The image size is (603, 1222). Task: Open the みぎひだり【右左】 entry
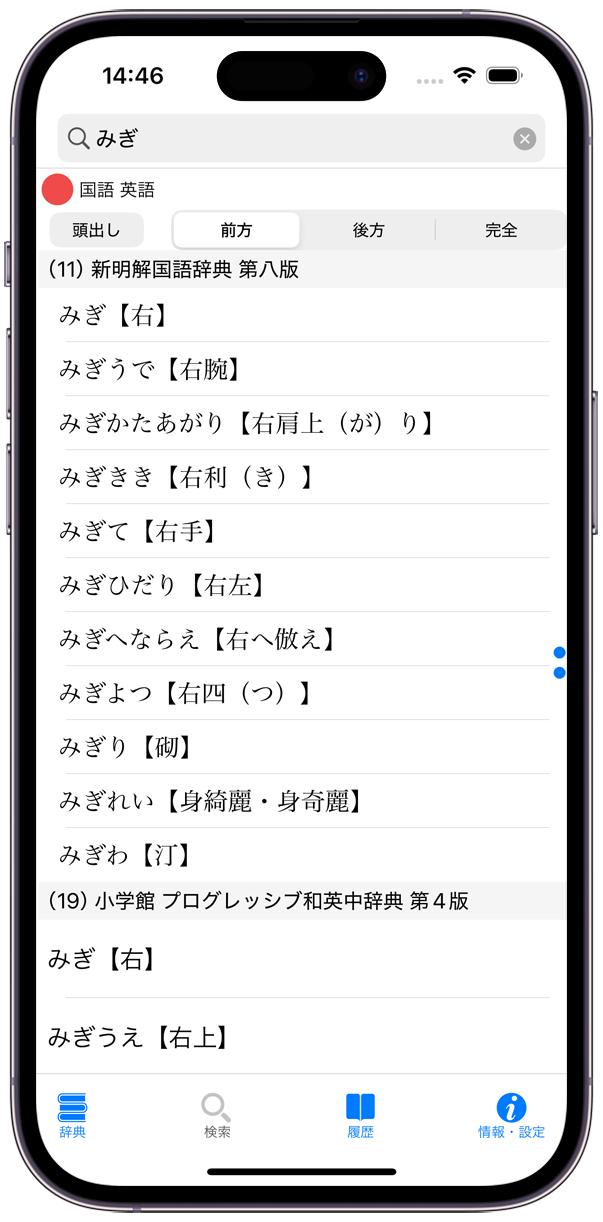tap(300, 586)
